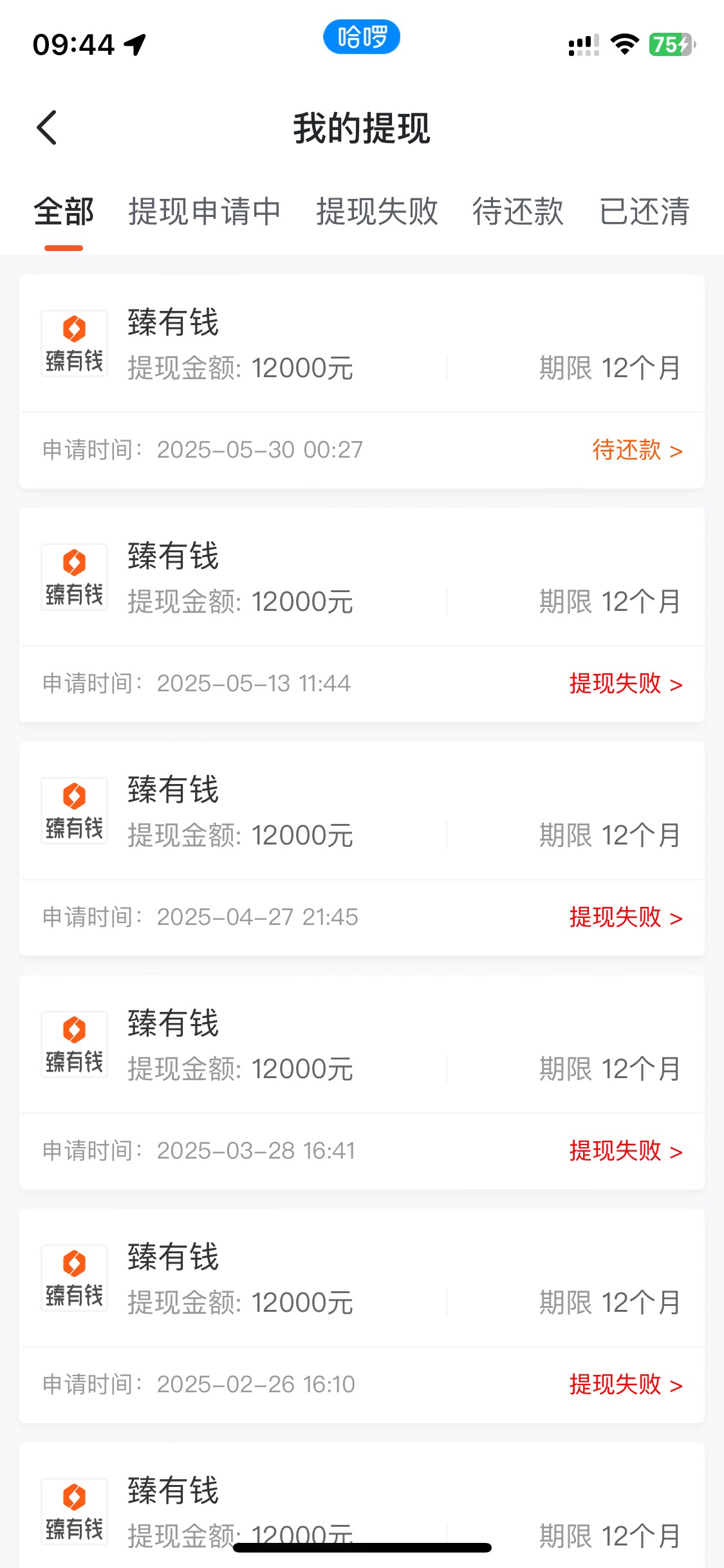Switch to the 提现失败 tab

(x=377, y=211)
